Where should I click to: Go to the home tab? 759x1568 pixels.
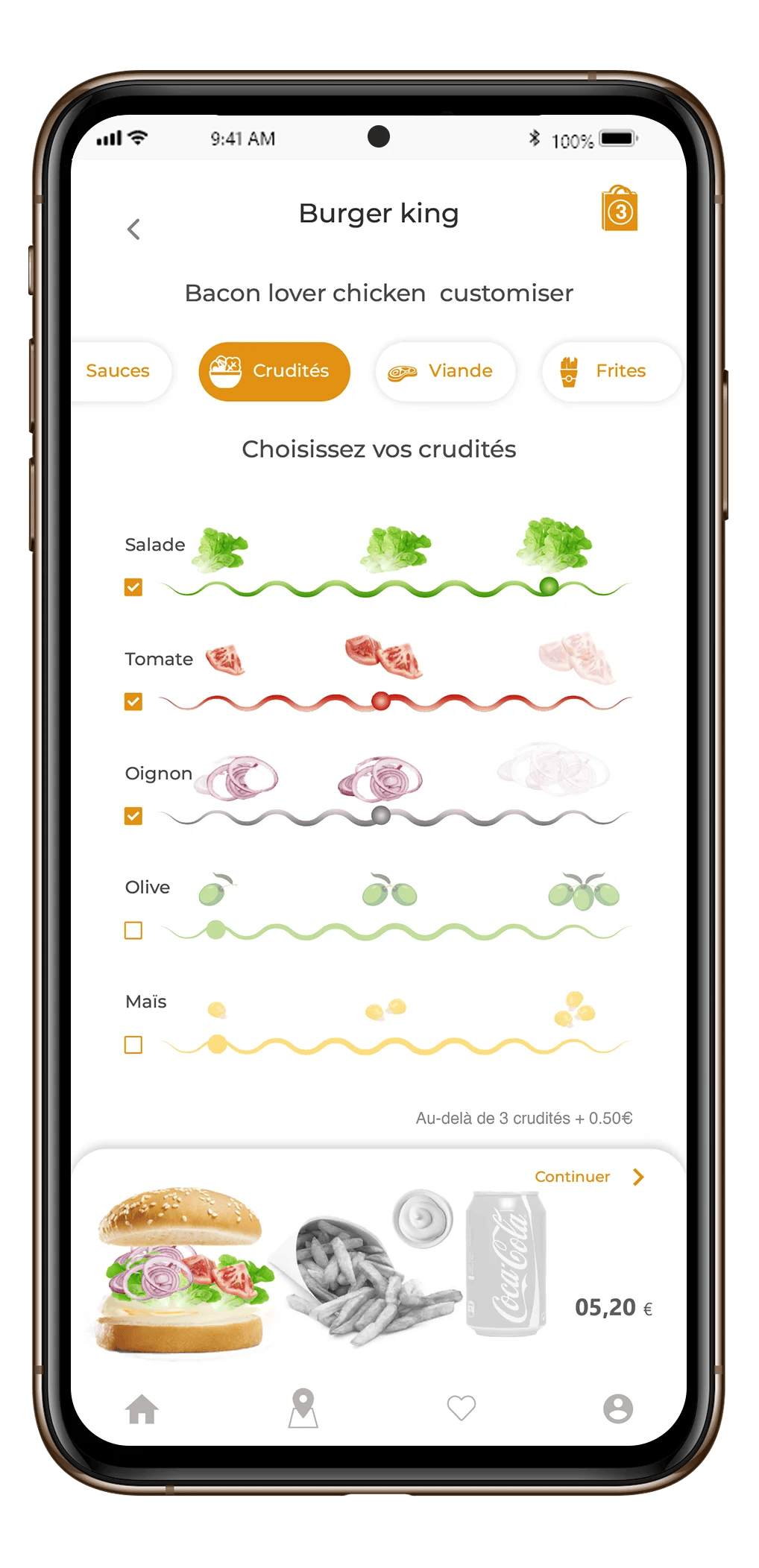pos(142,1409)
